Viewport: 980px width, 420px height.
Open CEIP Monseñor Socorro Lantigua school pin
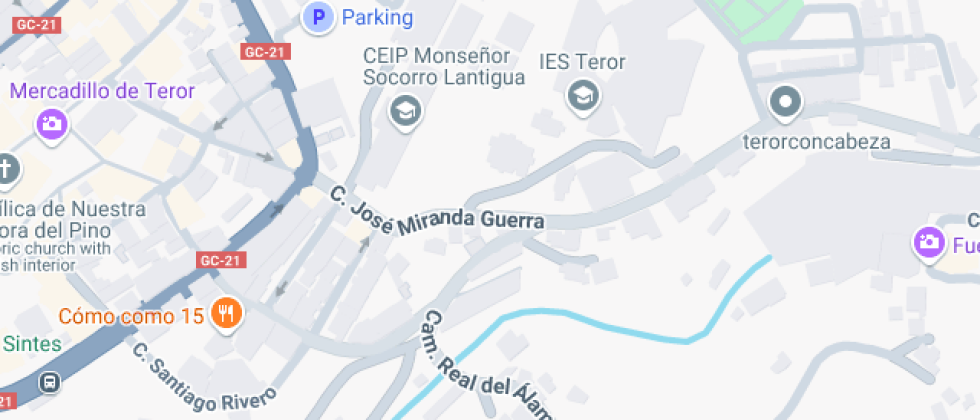[x=405, y=110]
